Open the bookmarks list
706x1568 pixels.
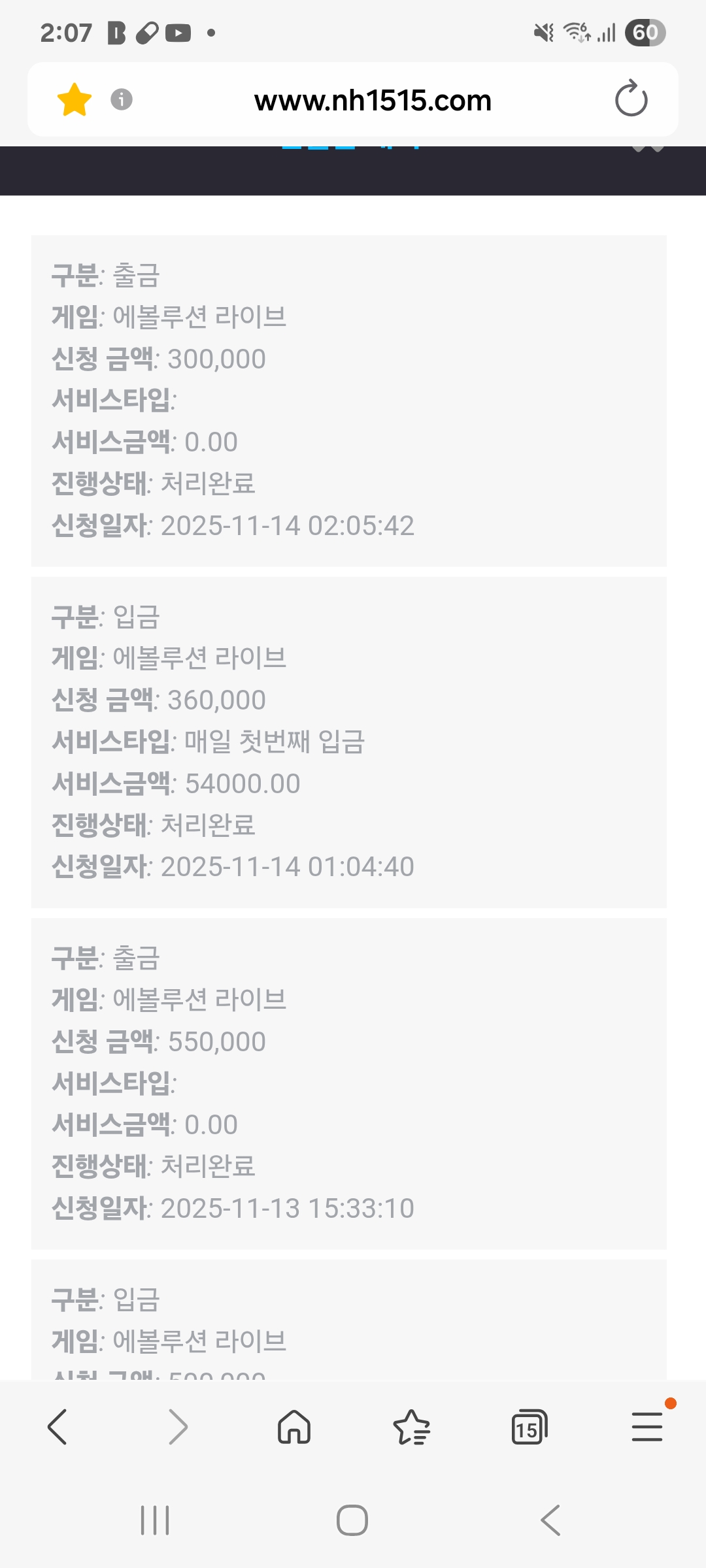point(412,1427)
